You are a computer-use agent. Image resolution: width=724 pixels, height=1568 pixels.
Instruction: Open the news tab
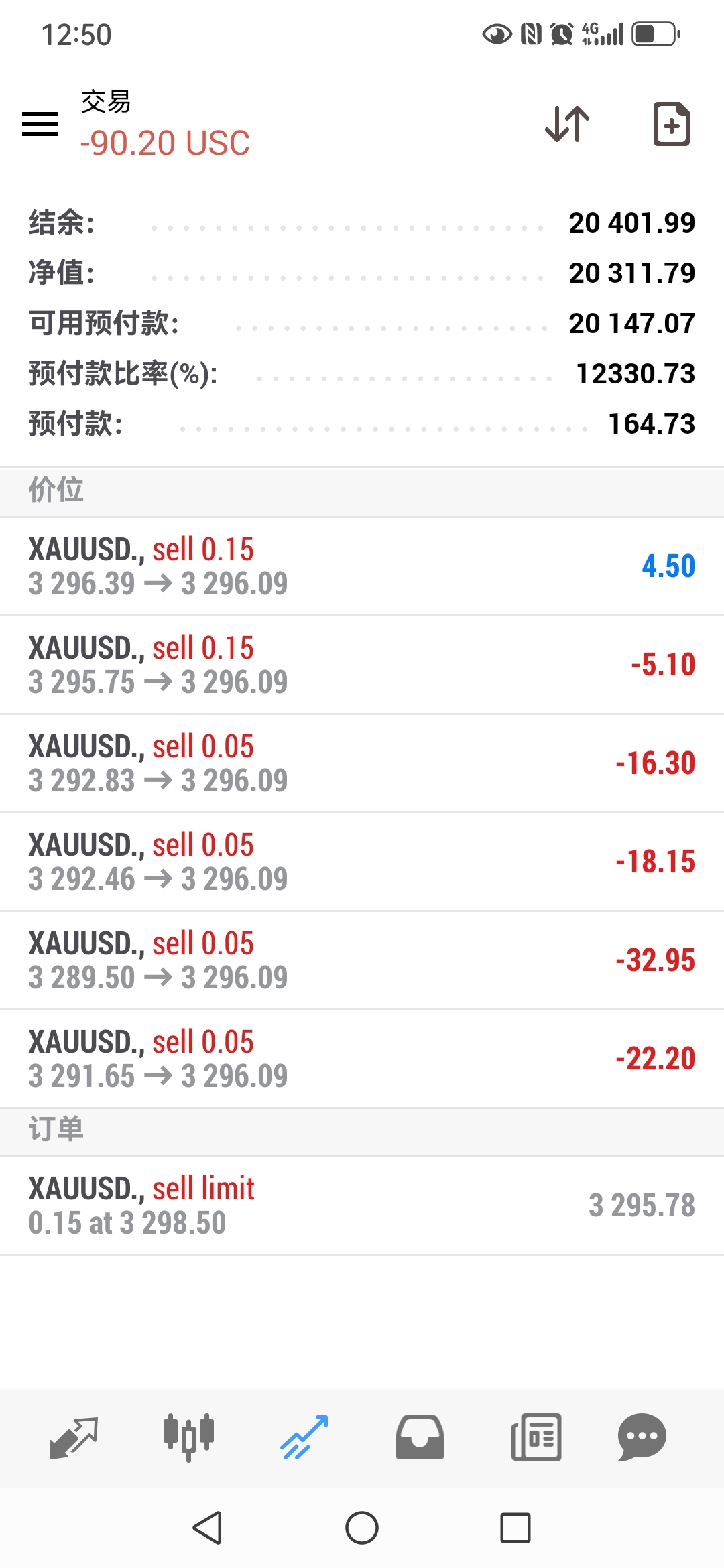[x=536, y=1437]
